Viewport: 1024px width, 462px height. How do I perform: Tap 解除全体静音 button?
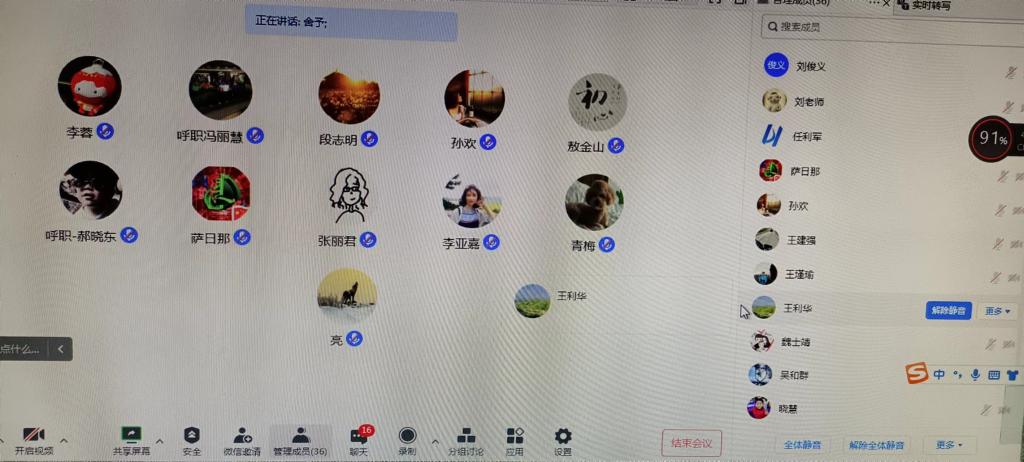coord(877,444)
